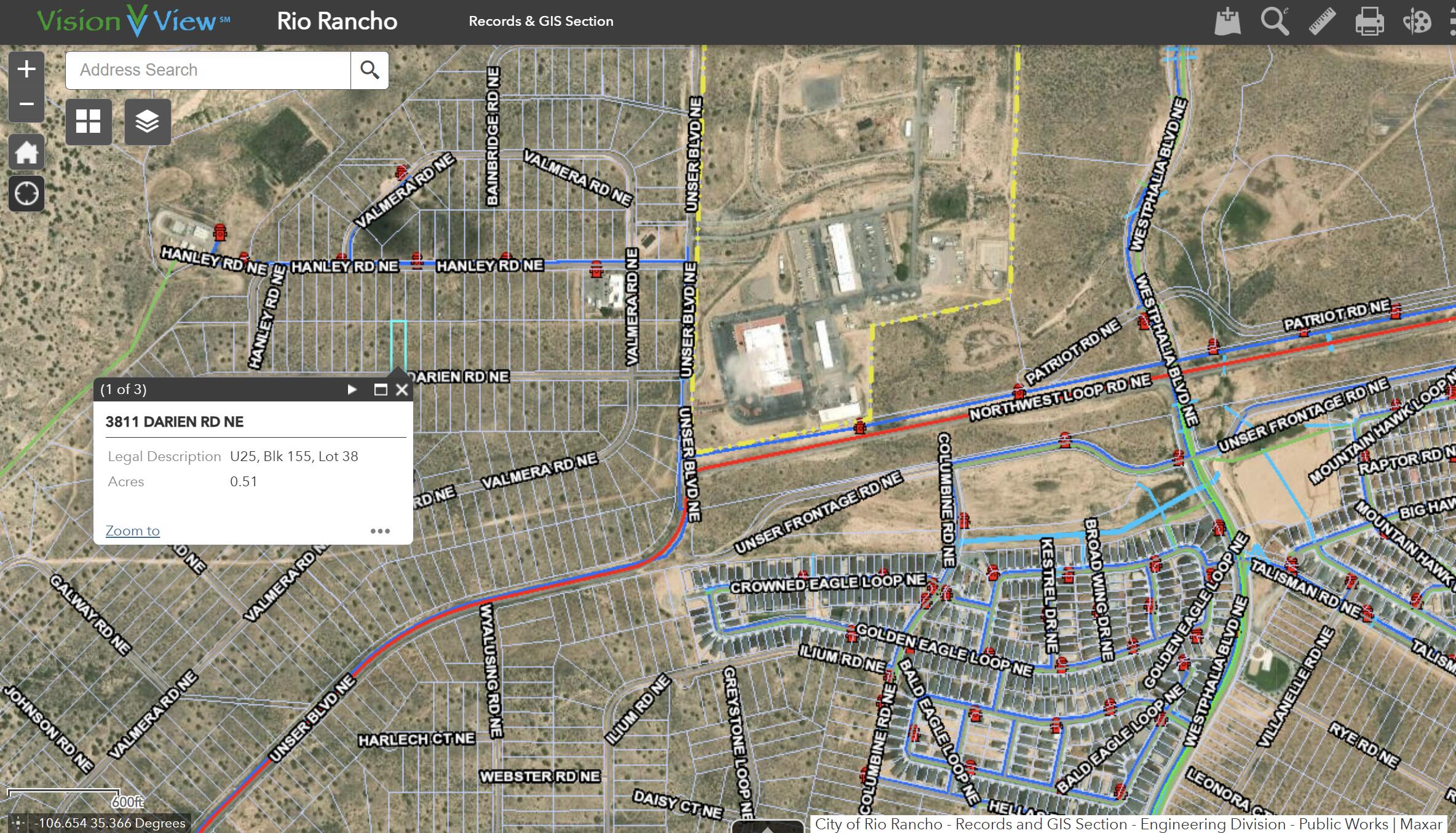The image size is (1456, 833).
Task: Tap the Zoom to link
Action: (132, 531)
